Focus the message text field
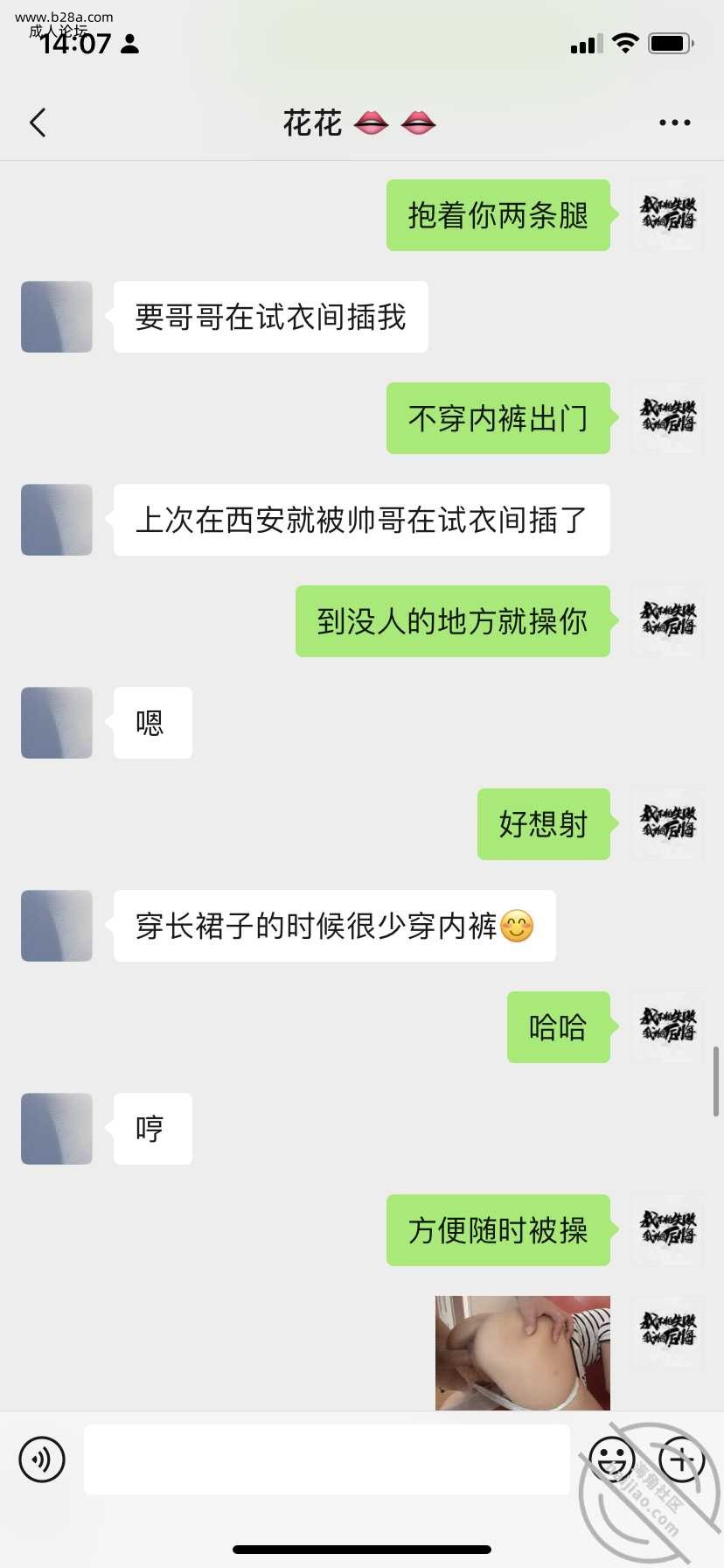This screenshot has width=724, height=1568. [326, 1459]
